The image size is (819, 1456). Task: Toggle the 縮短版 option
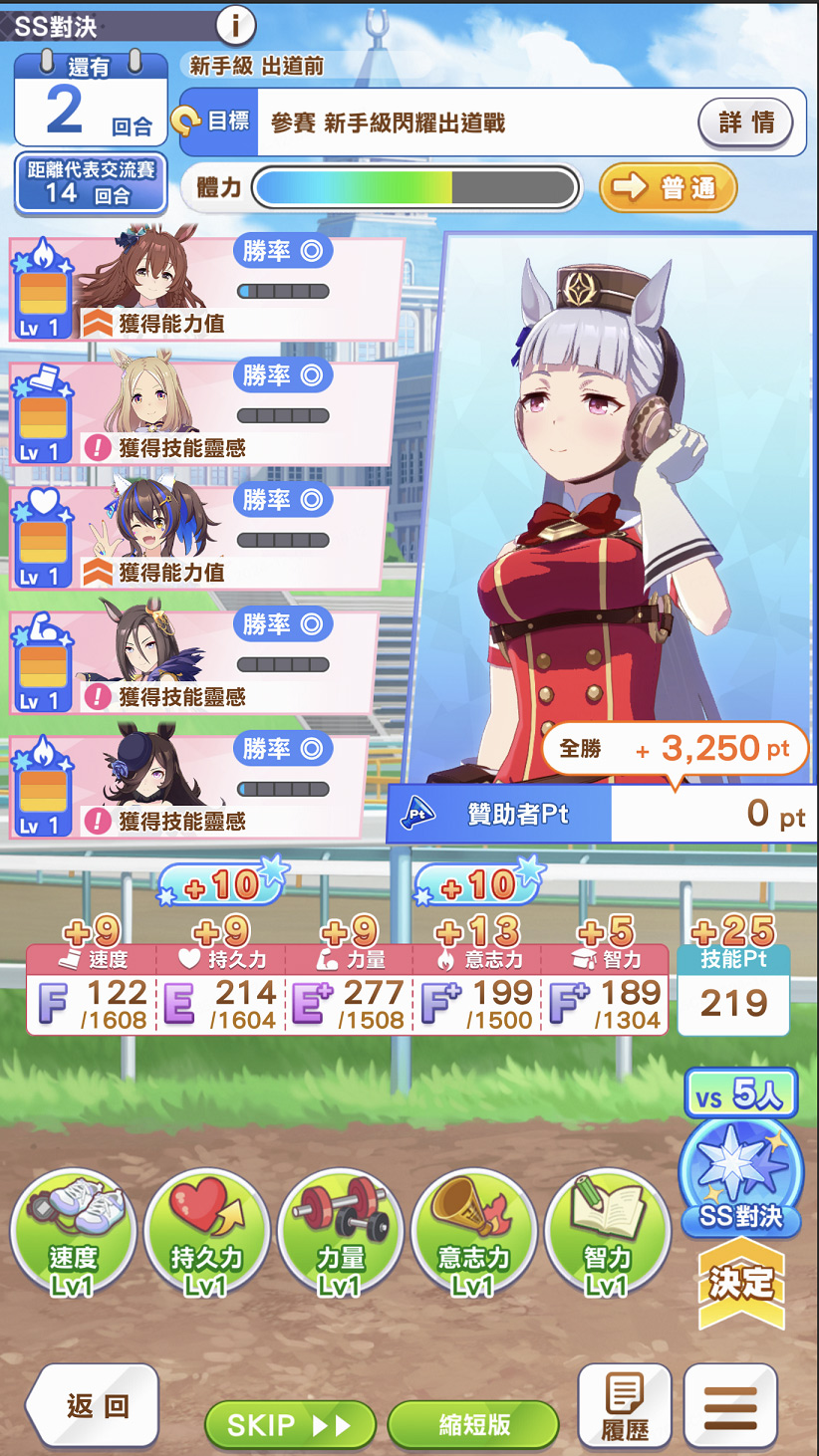pos(473,1425)
